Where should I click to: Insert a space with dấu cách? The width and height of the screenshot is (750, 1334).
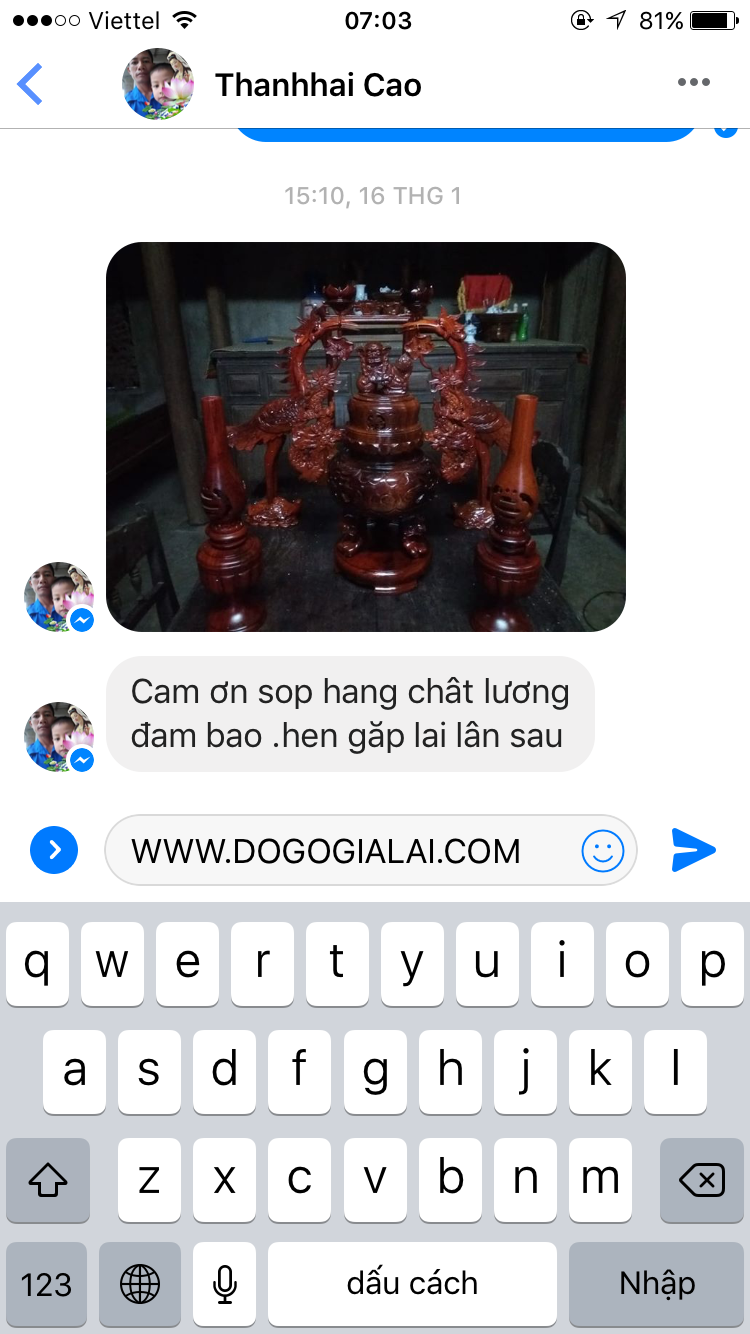point(412,1284)
